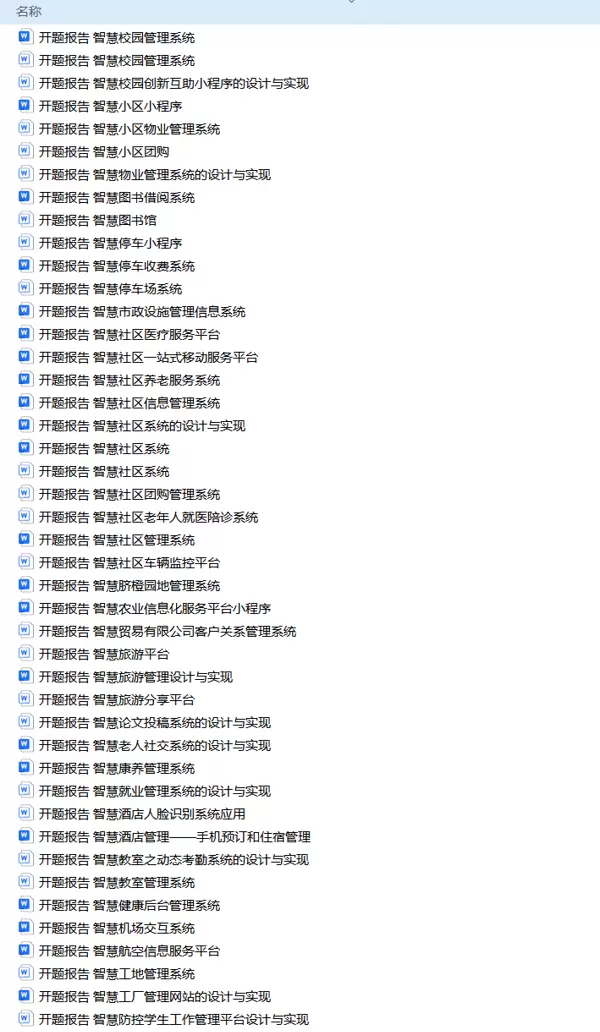Viewport: 600px width, 1032px height.
Task: Select 开题报告 智慧市政设施管理信息系统
Action: click(142, 312)
